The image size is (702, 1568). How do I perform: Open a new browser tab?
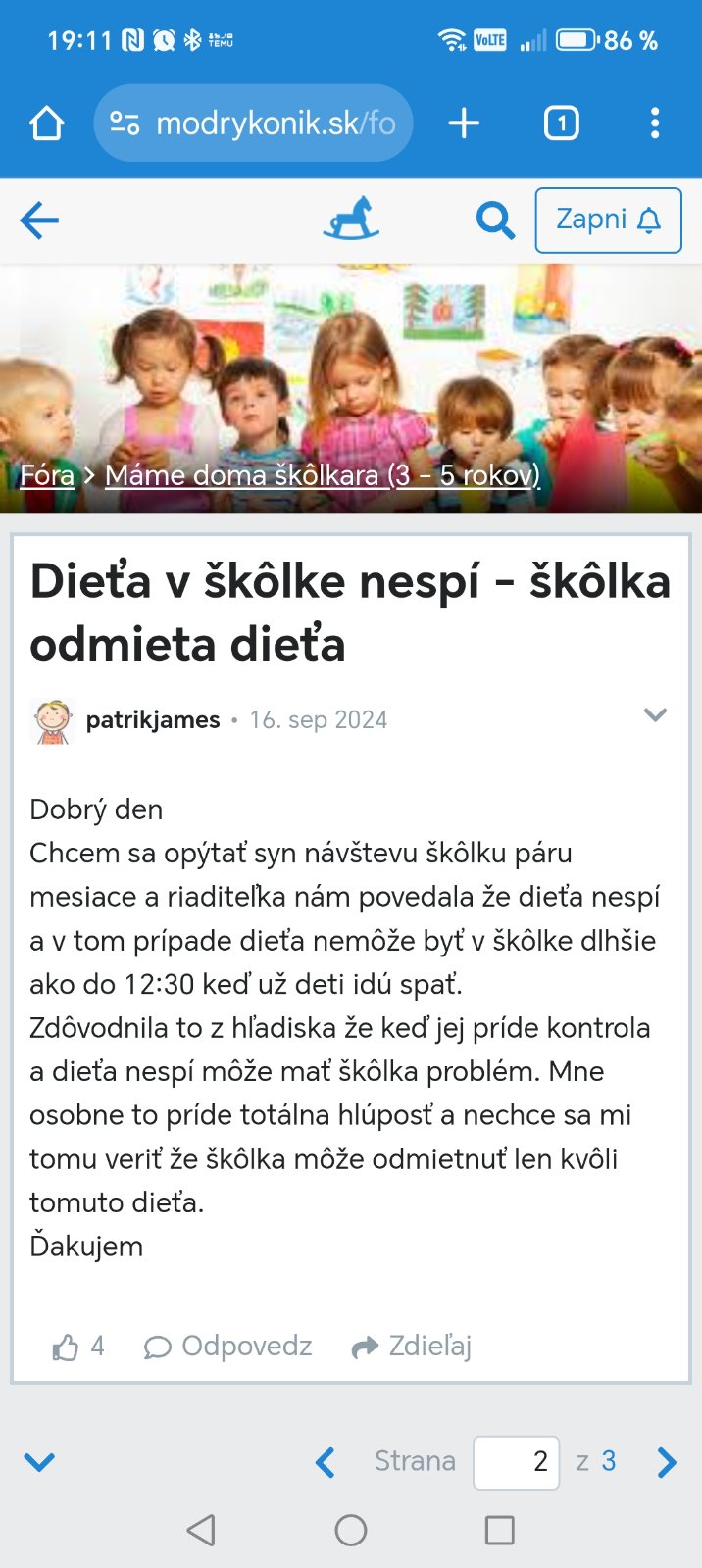pos(464,123)
